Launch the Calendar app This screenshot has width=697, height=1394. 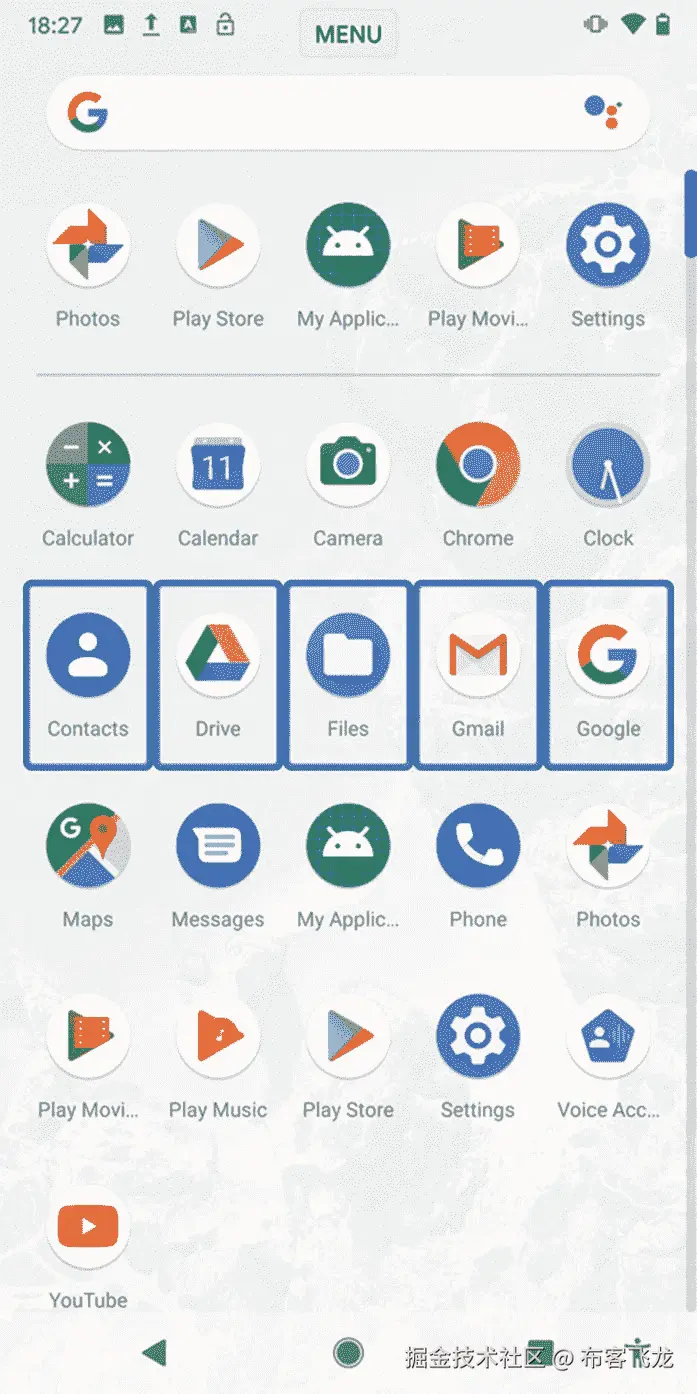218,465
